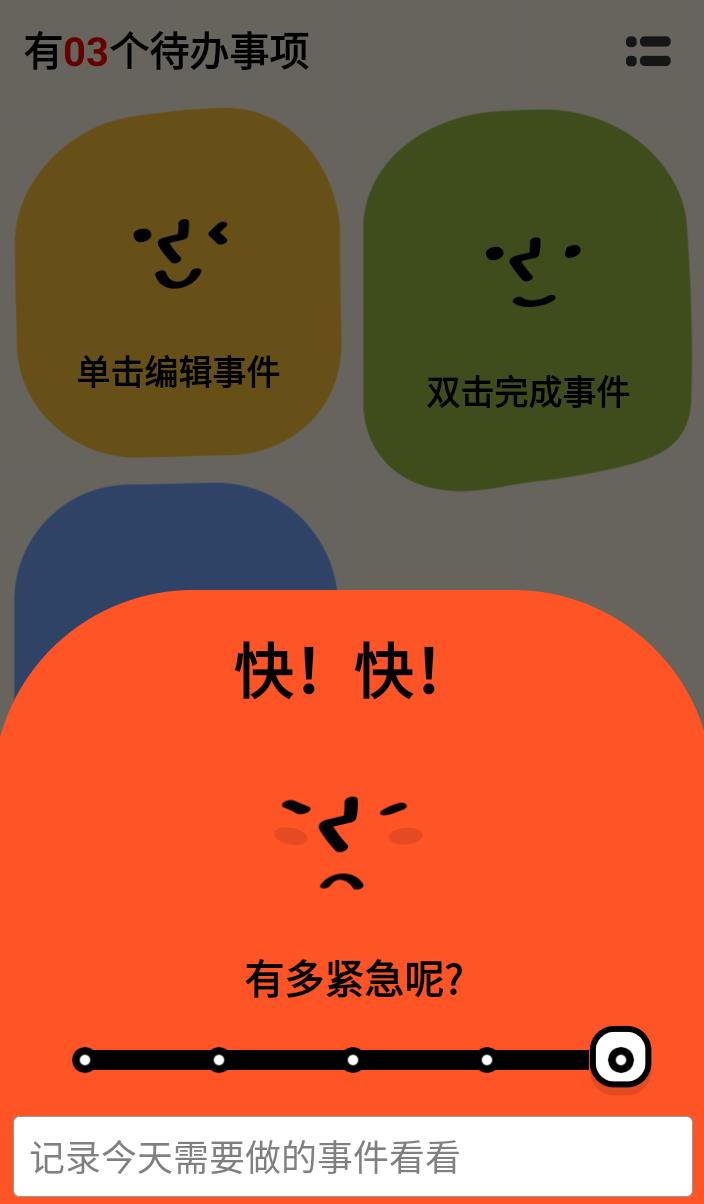The image size is (704, 1204).
Task: Open the 单击编辑事件 card
Action: [x=178, y=282]
